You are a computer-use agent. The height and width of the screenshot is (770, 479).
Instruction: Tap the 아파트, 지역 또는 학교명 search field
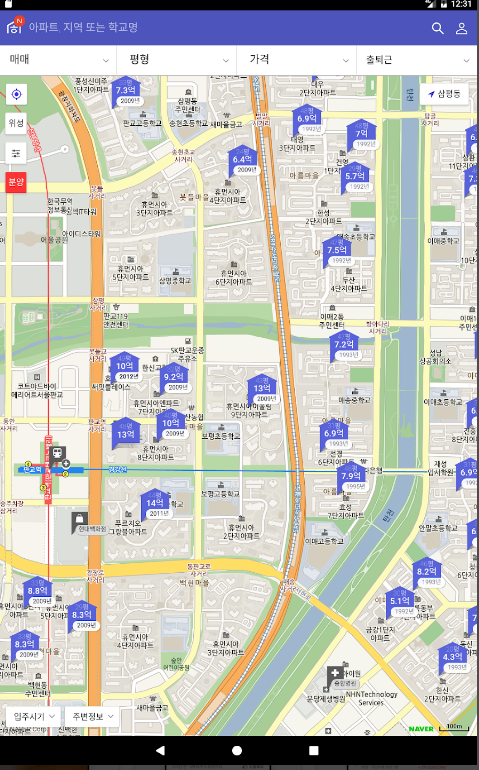click(x=83, y=27)
